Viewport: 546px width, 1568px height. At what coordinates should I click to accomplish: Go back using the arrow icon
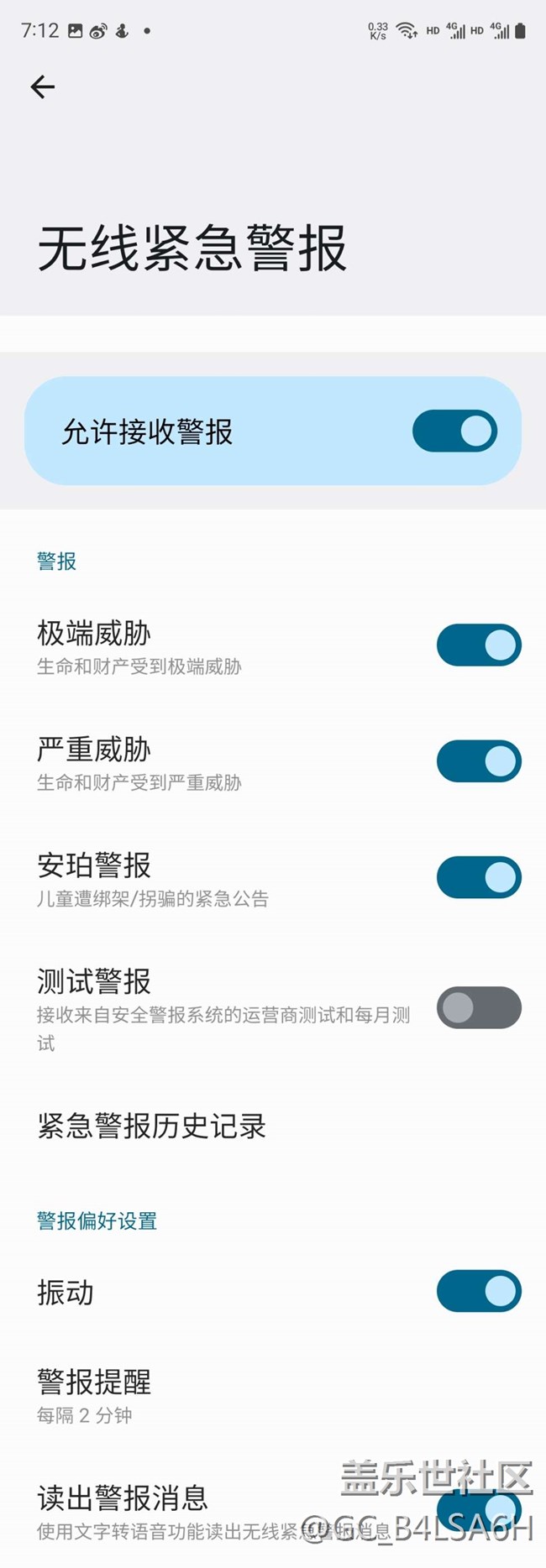click(42, 86)
